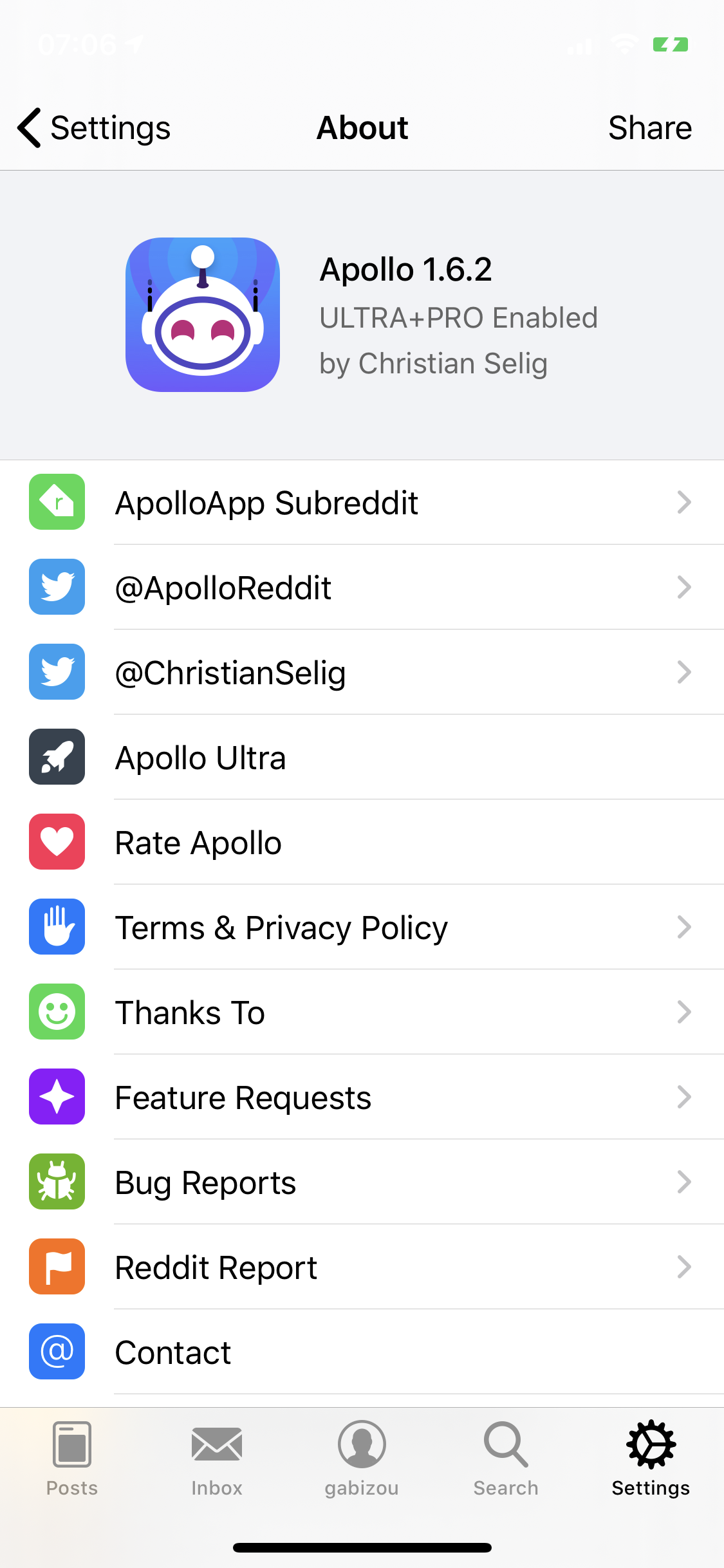724x1568 pixels.
Task: Tap the Share button
Action: pyautogui.click(x=649, y=127)
